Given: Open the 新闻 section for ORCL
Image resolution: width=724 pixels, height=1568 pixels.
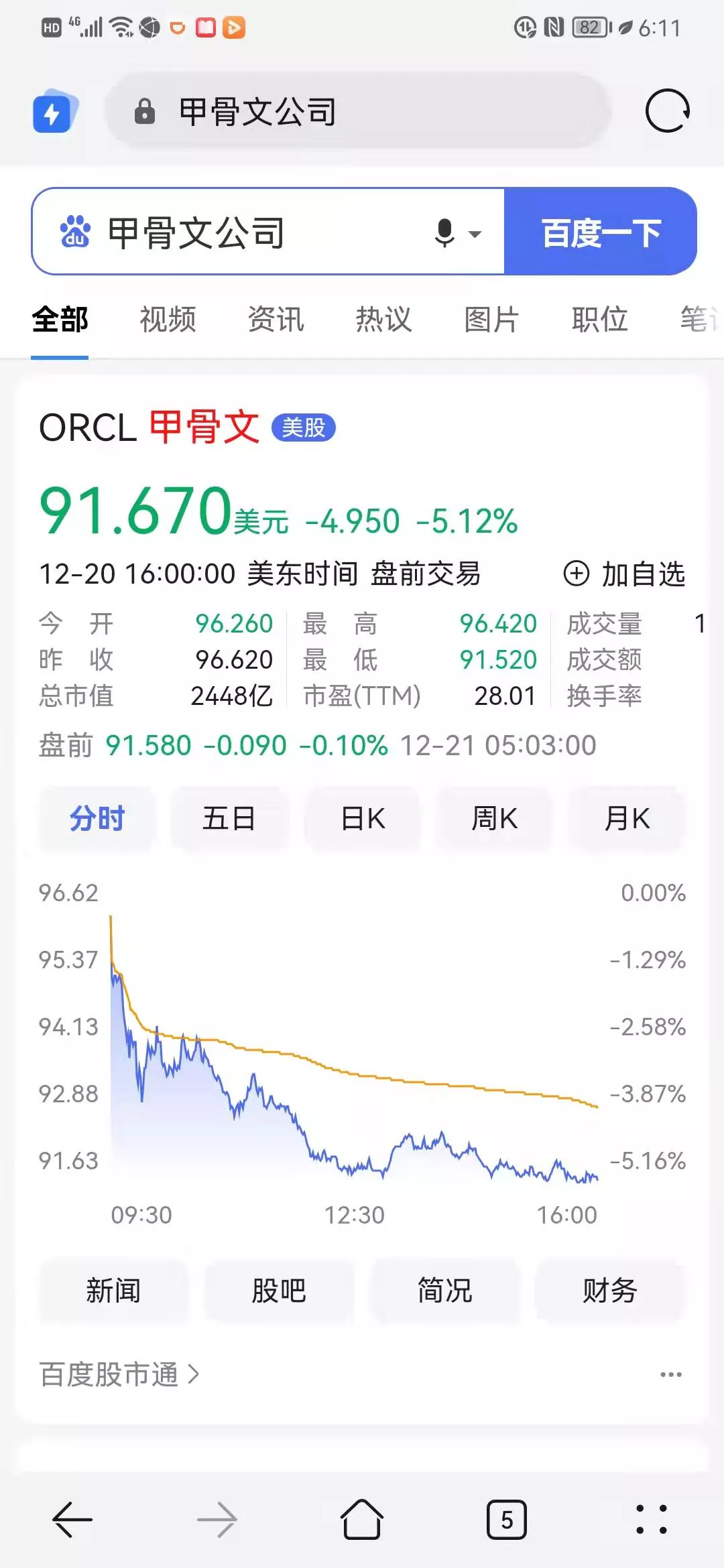Looking at the screenshot, I should coord(113,1290).
